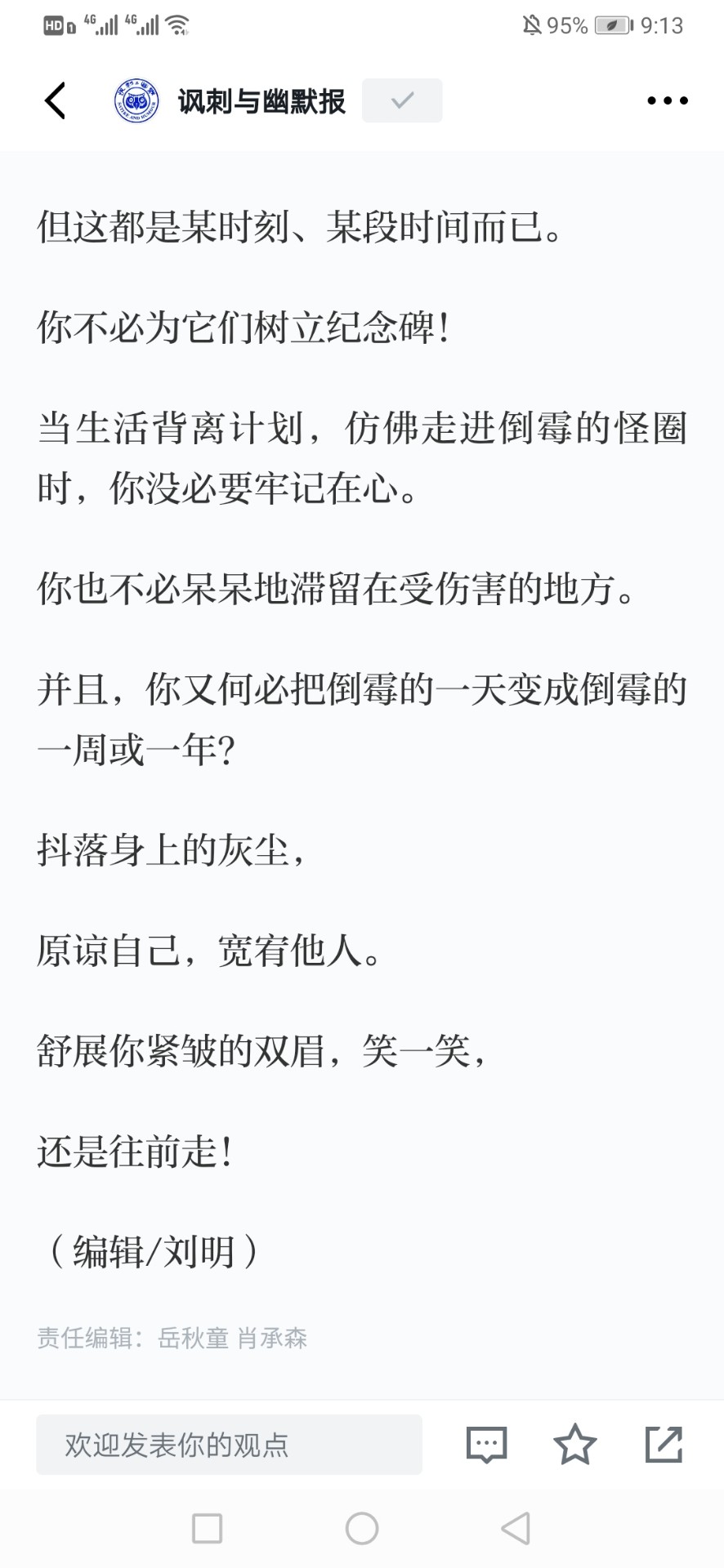
Task: Open the three-dot overflow menu
Action: click(x=667, y=100)
